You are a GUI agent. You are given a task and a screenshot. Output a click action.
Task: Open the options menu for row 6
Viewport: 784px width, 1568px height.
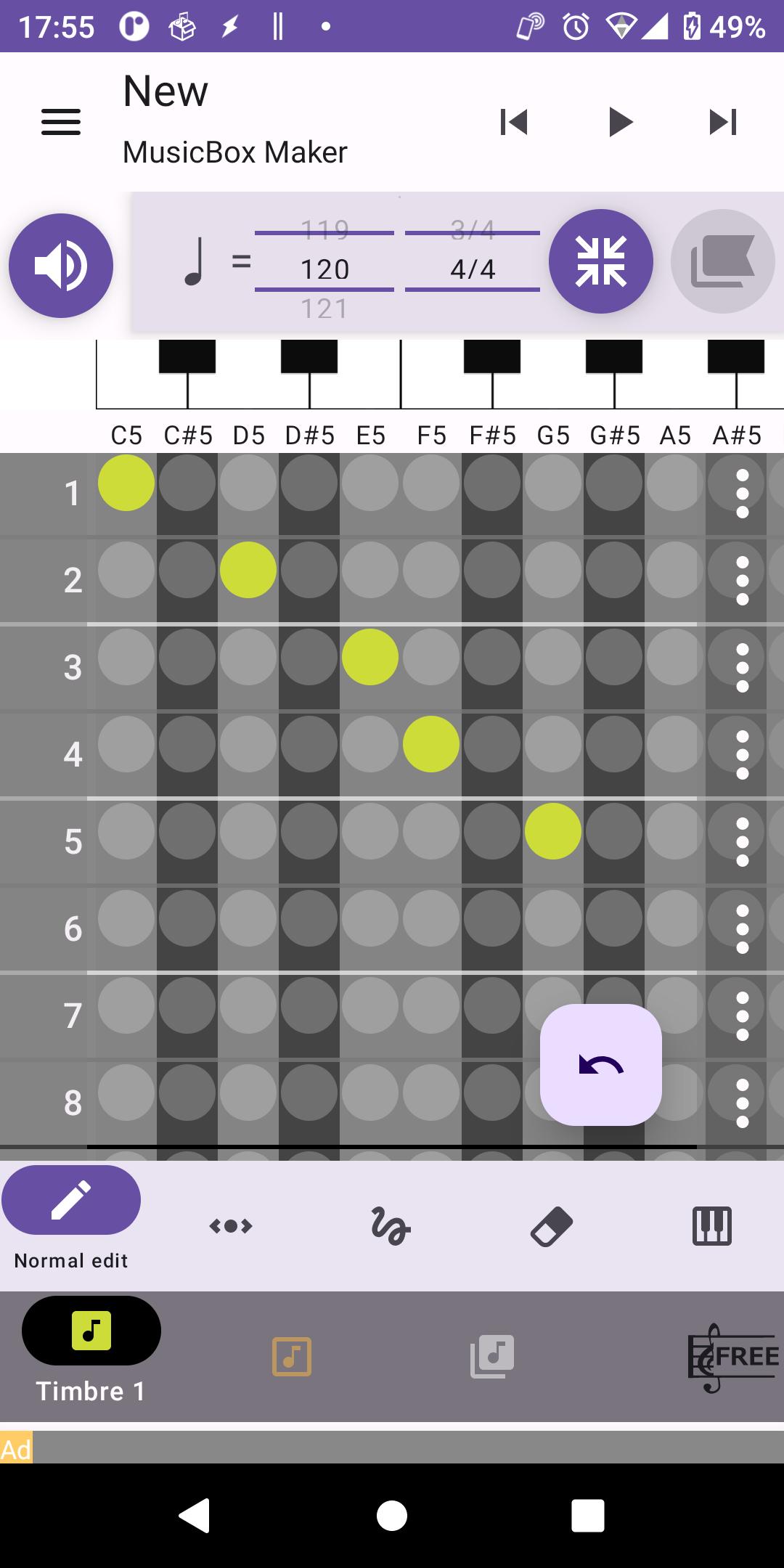[742, 929]
